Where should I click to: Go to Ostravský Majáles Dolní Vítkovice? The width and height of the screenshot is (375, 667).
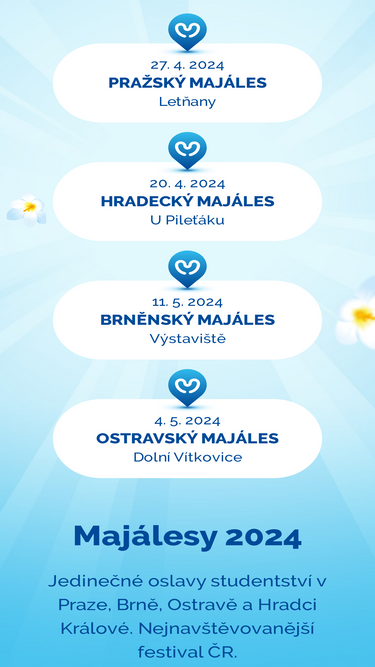[x=187, y=438]
